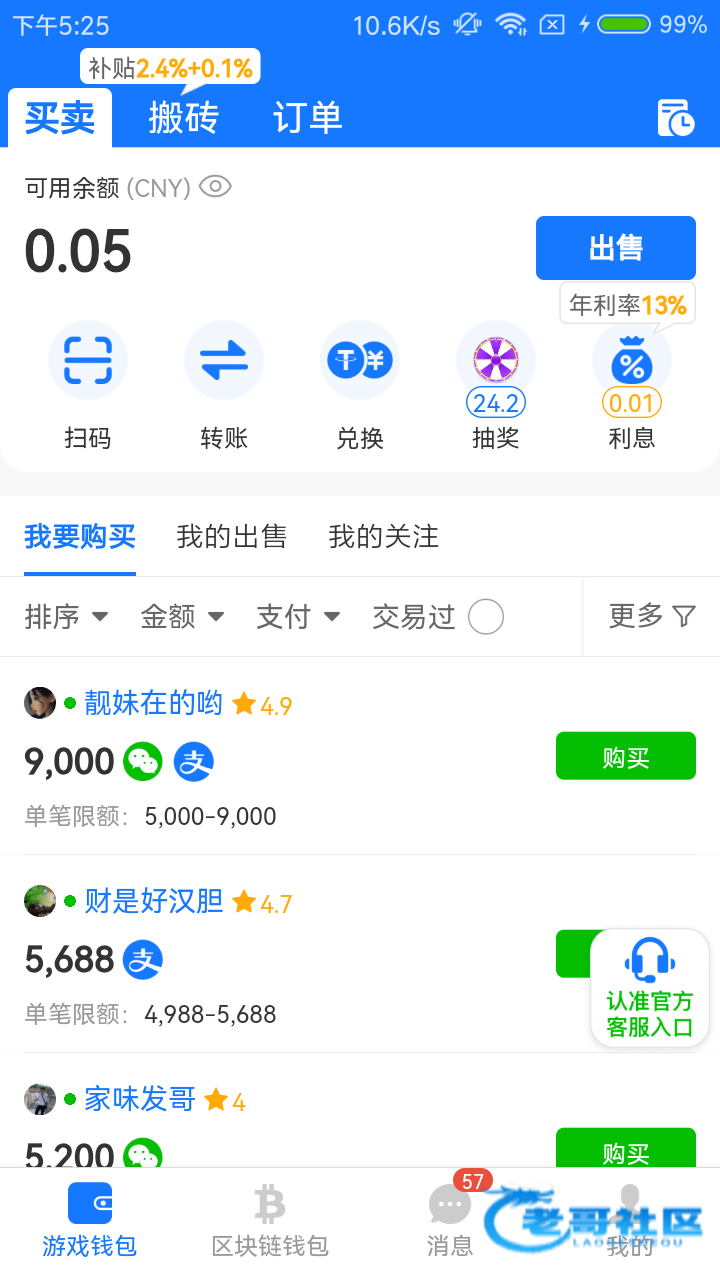Switch to 我的出售 tab
This screenshot has width=720, height=1280.
coord(231,537)
